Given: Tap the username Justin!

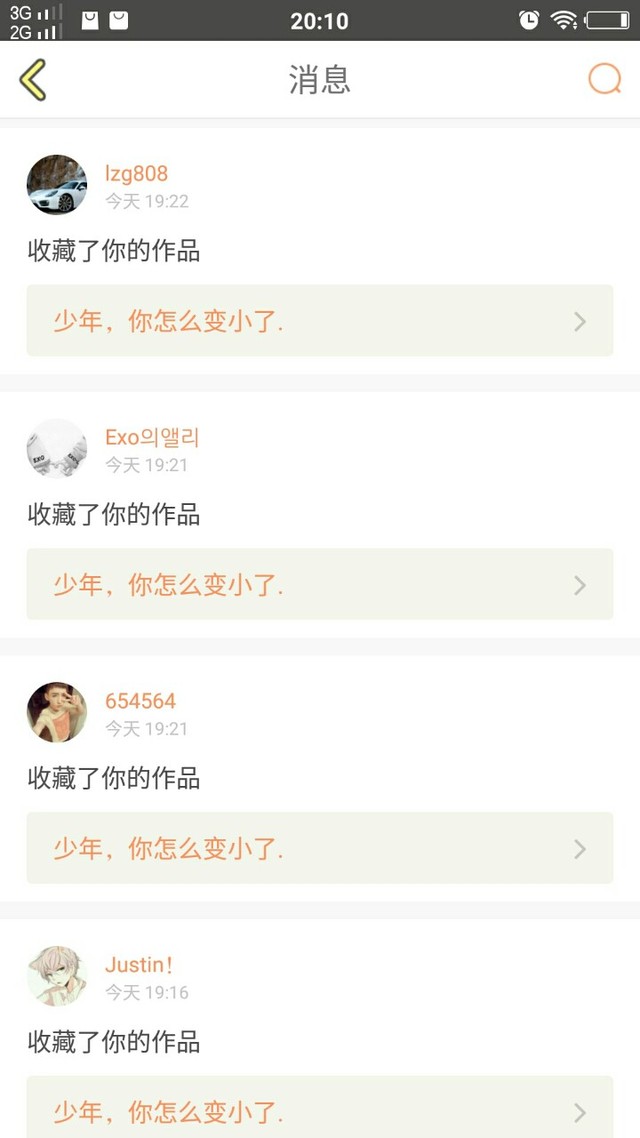Looking at the screenshot, I should point(139,965).
